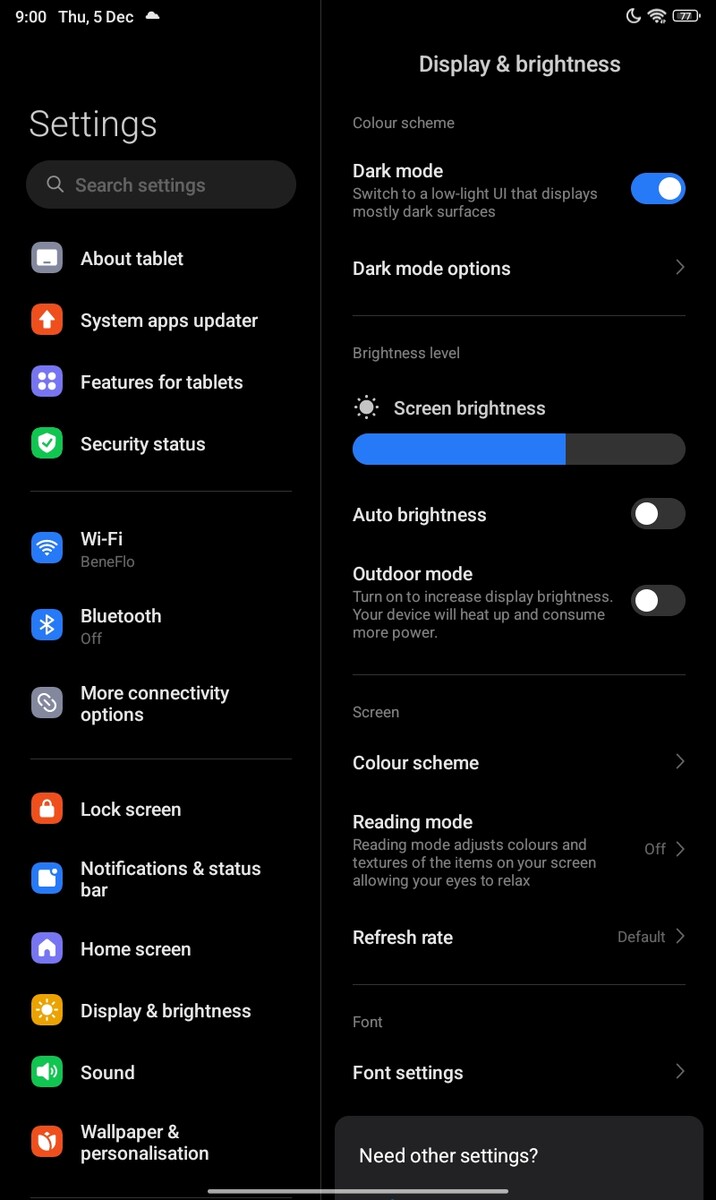This screenshot has height=1200, width=716.
Task: Open Colour scheme under Screen
Action: (518, 762)
